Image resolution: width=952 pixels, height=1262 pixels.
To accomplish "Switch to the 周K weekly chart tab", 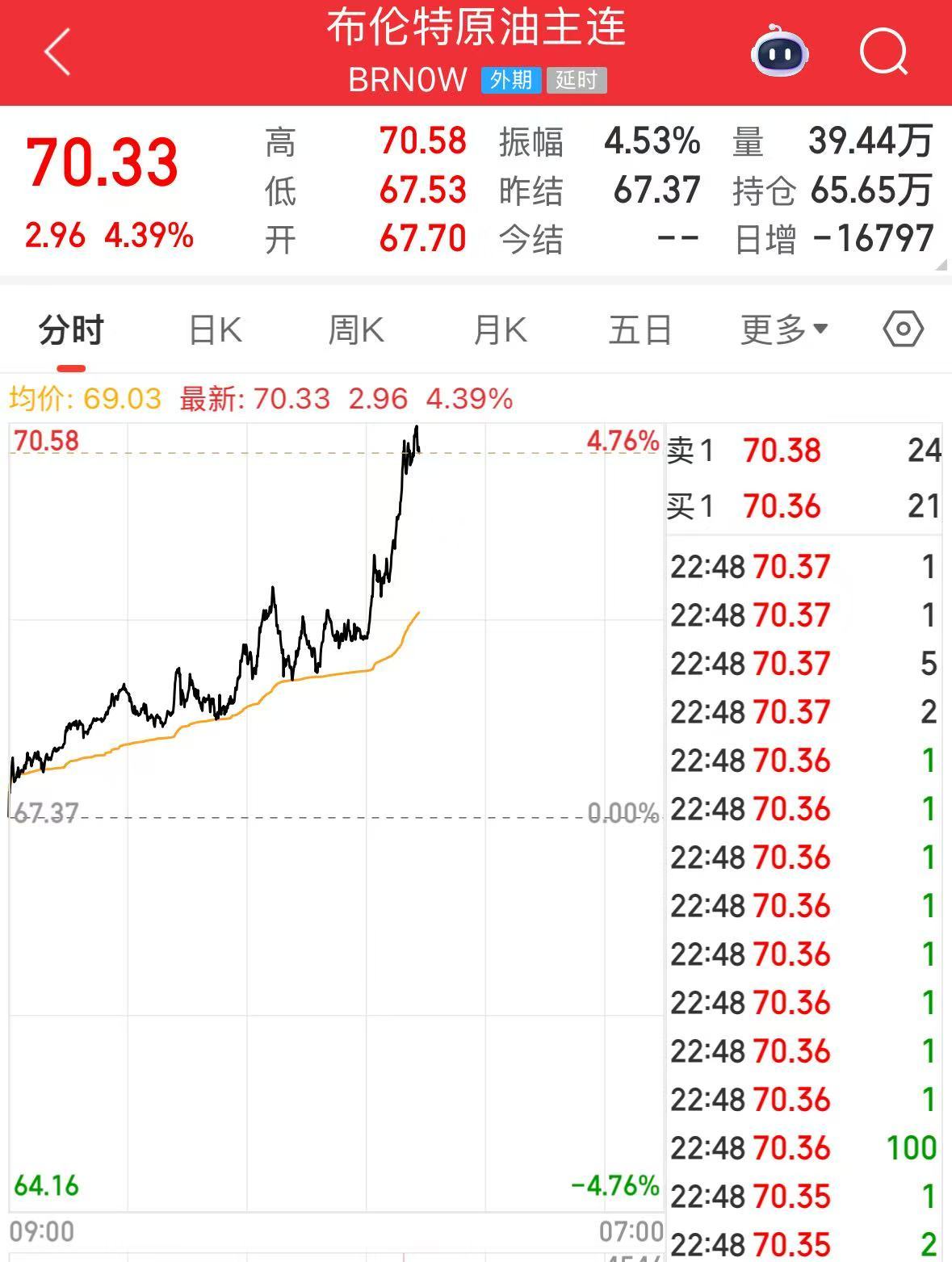I will tap(356, 329).
